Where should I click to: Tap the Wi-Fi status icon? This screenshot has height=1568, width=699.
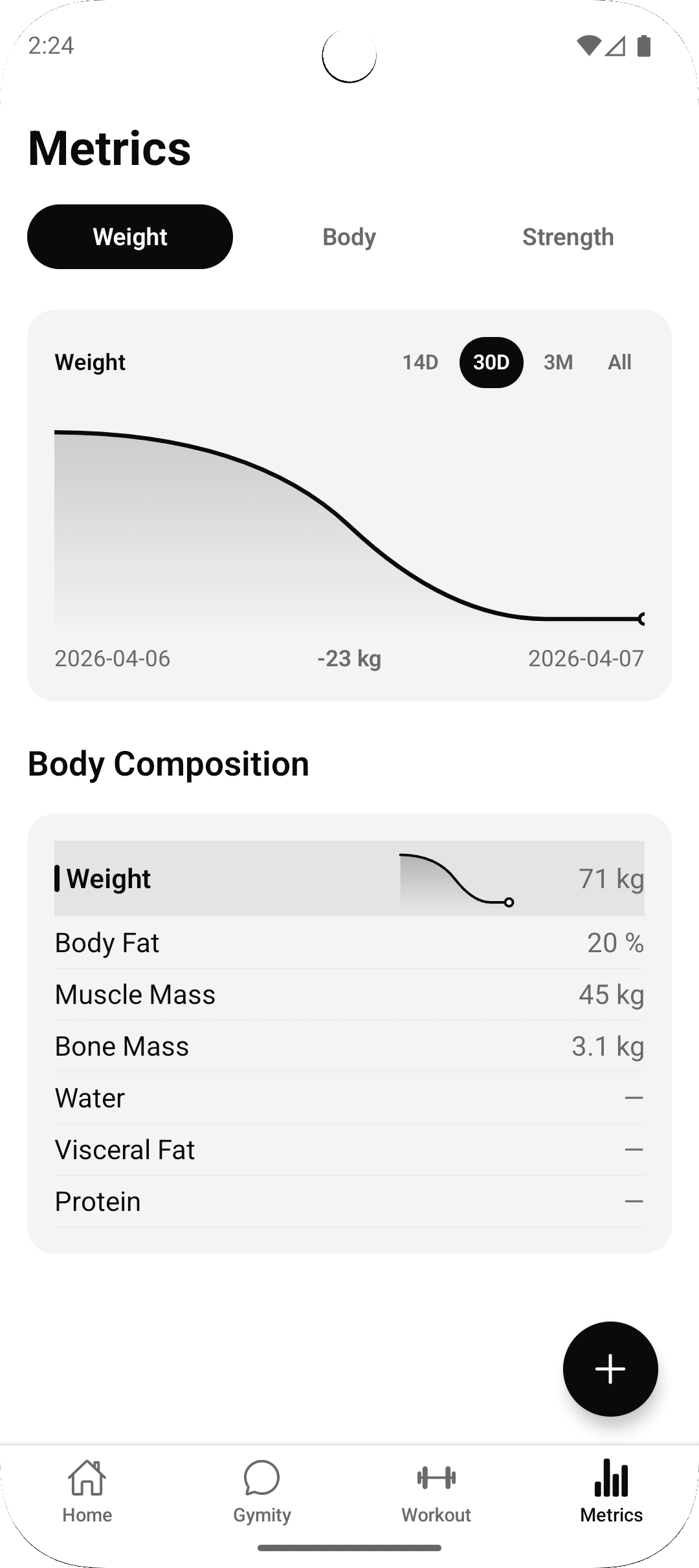[x=590, y=46]
